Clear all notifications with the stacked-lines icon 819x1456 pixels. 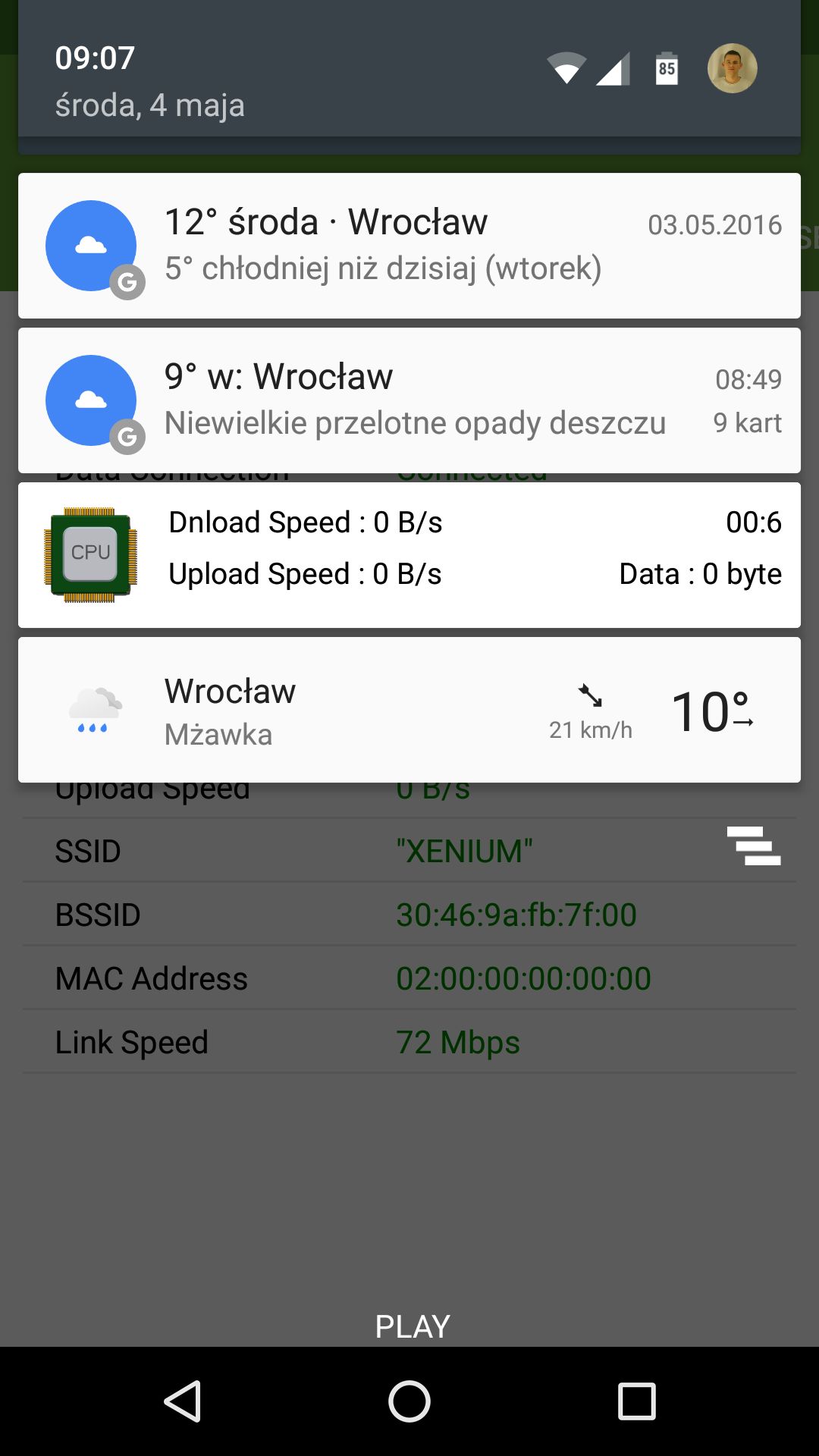click(x=754, y=846)
